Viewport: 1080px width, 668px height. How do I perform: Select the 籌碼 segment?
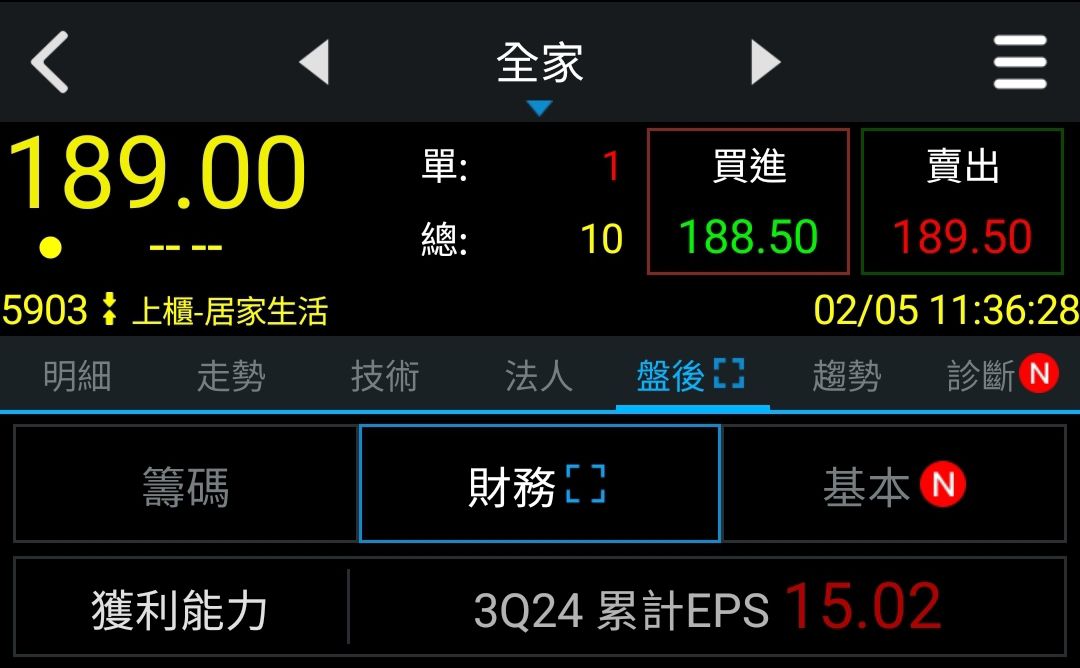coord(186,484)
